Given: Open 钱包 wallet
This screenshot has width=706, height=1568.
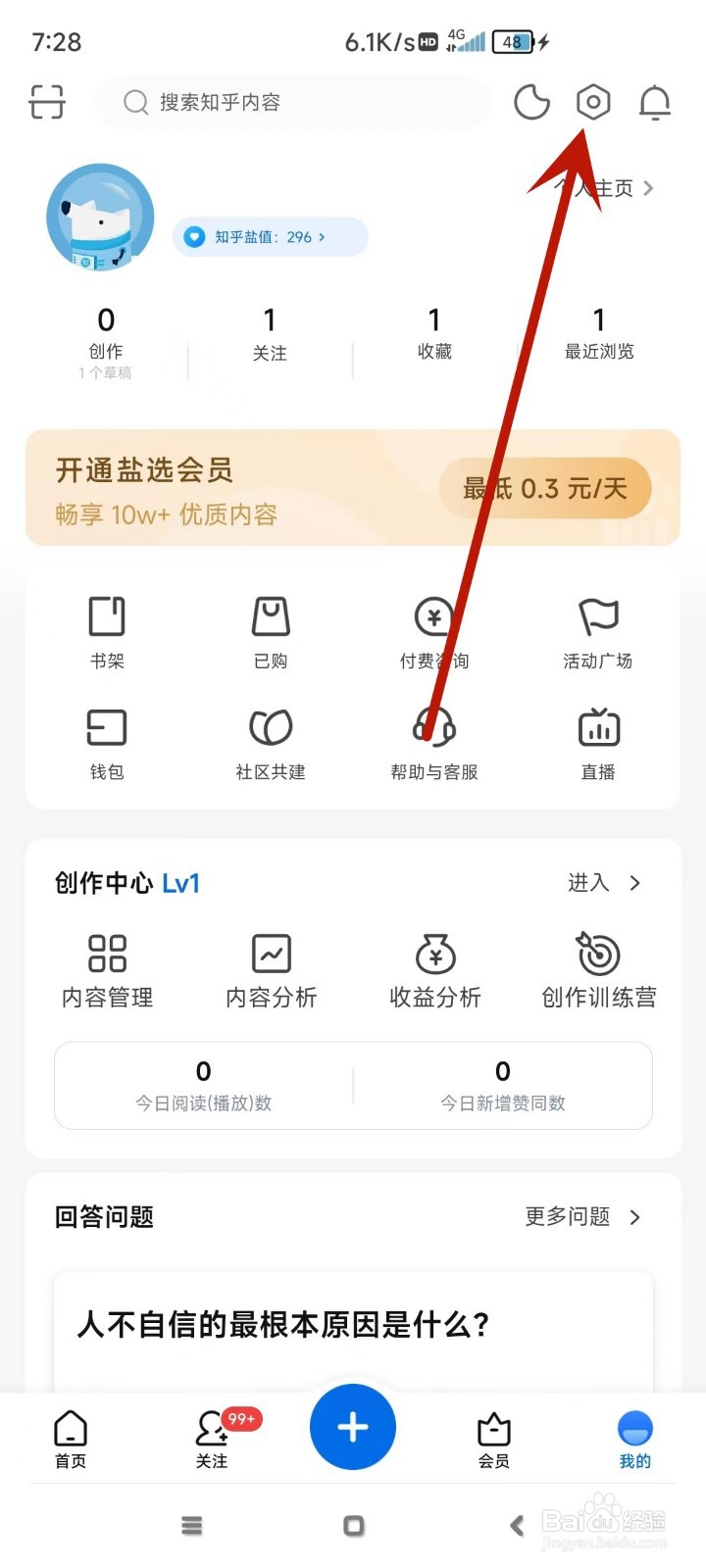Looking at the screenshot, I should pos(106,743).
